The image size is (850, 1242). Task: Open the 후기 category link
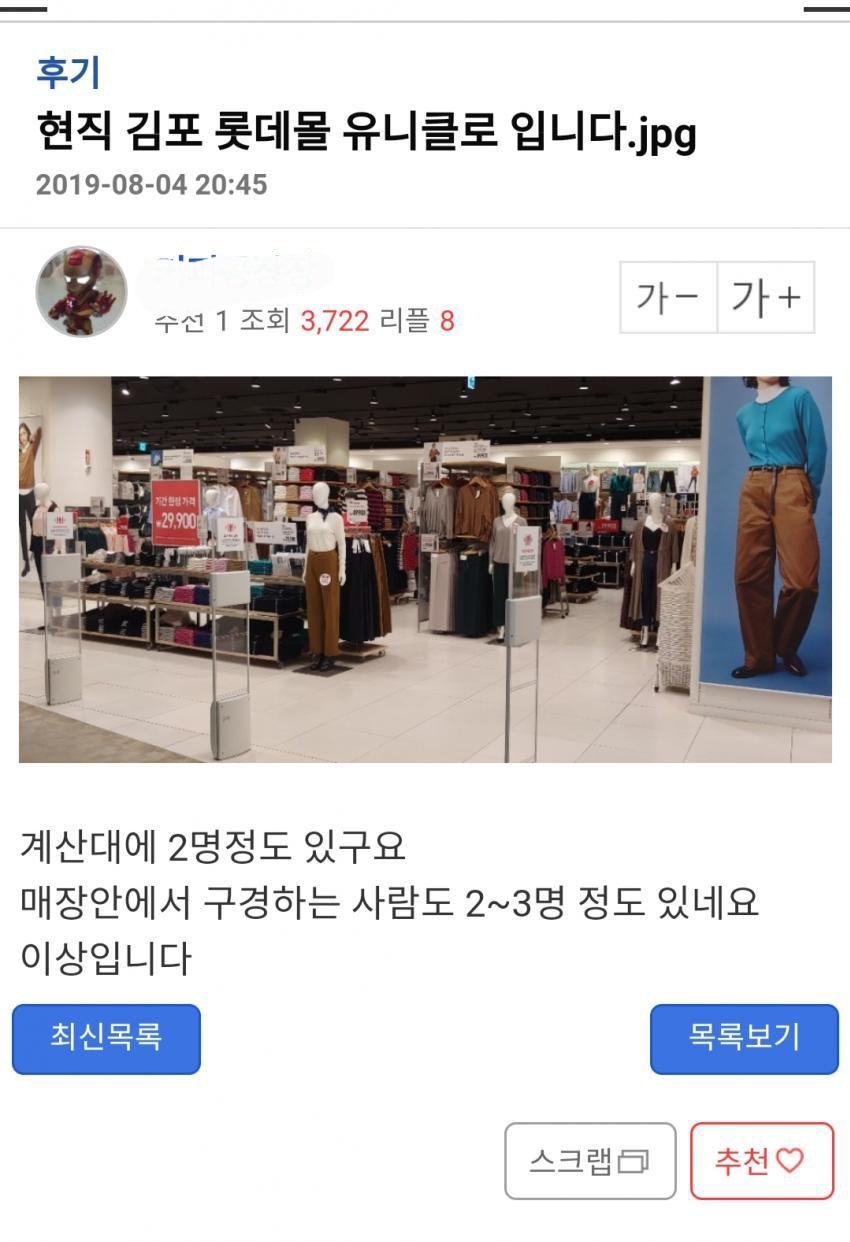[67, 72]
